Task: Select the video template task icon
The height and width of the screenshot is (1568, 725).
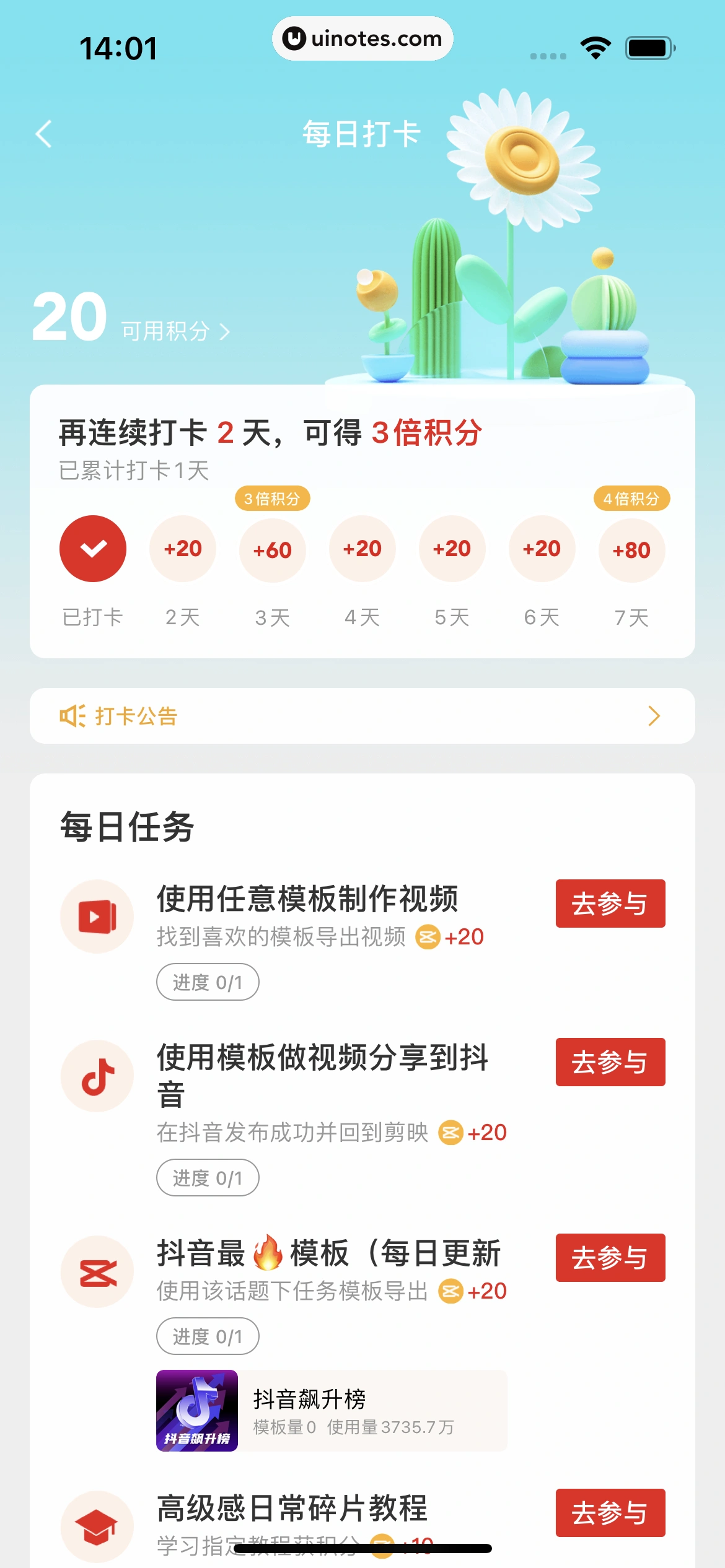Action: (97, 917)
